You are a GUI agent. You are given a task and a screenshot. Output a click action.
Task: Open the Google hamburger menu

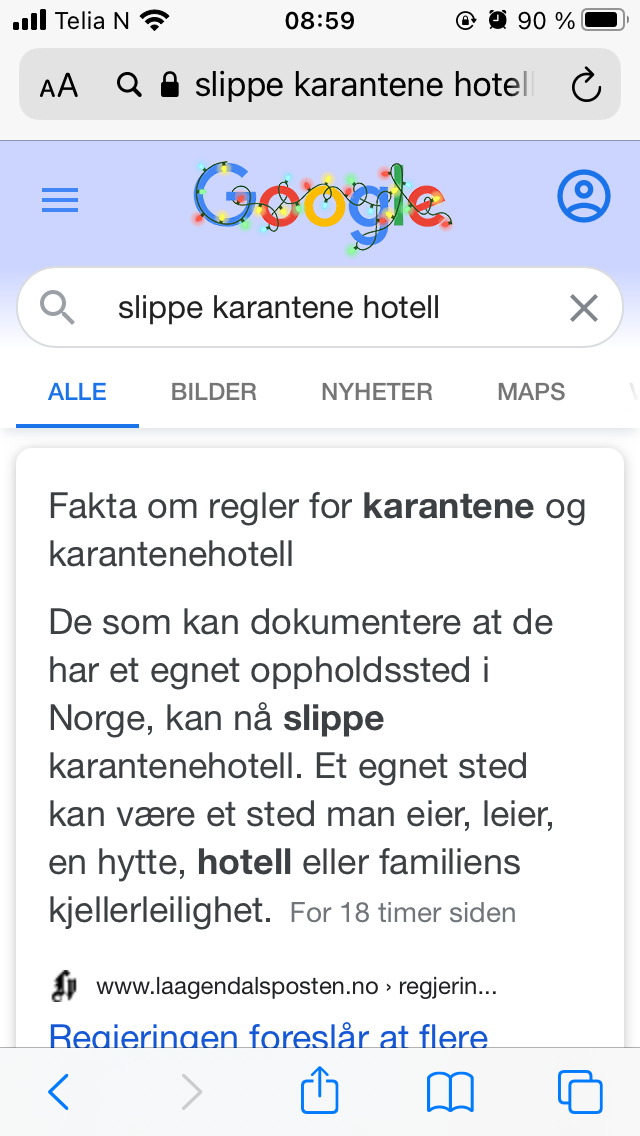[59, 200]
